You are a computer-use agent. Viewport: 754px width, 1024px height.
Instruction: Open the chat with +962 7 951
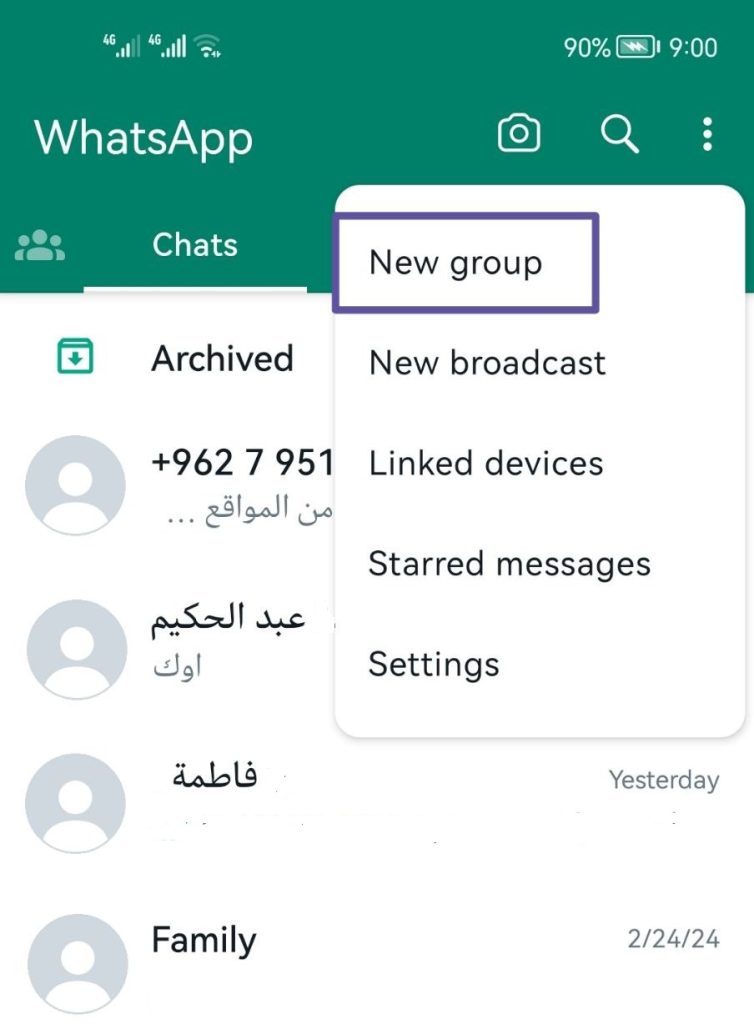(180, 485)
